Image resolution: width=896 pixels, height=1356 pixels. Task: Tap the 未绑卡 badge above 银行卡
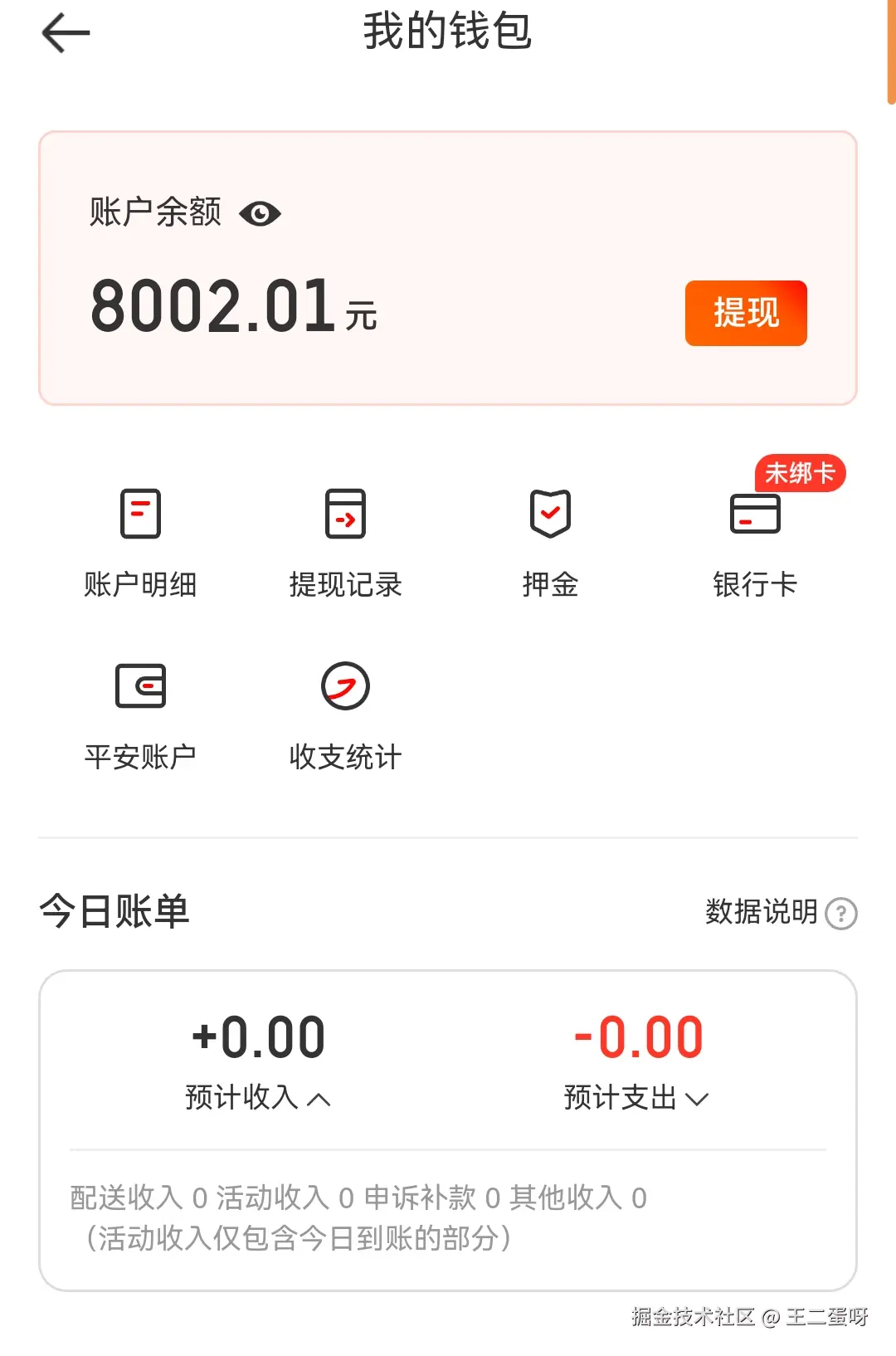coord(799,474)
